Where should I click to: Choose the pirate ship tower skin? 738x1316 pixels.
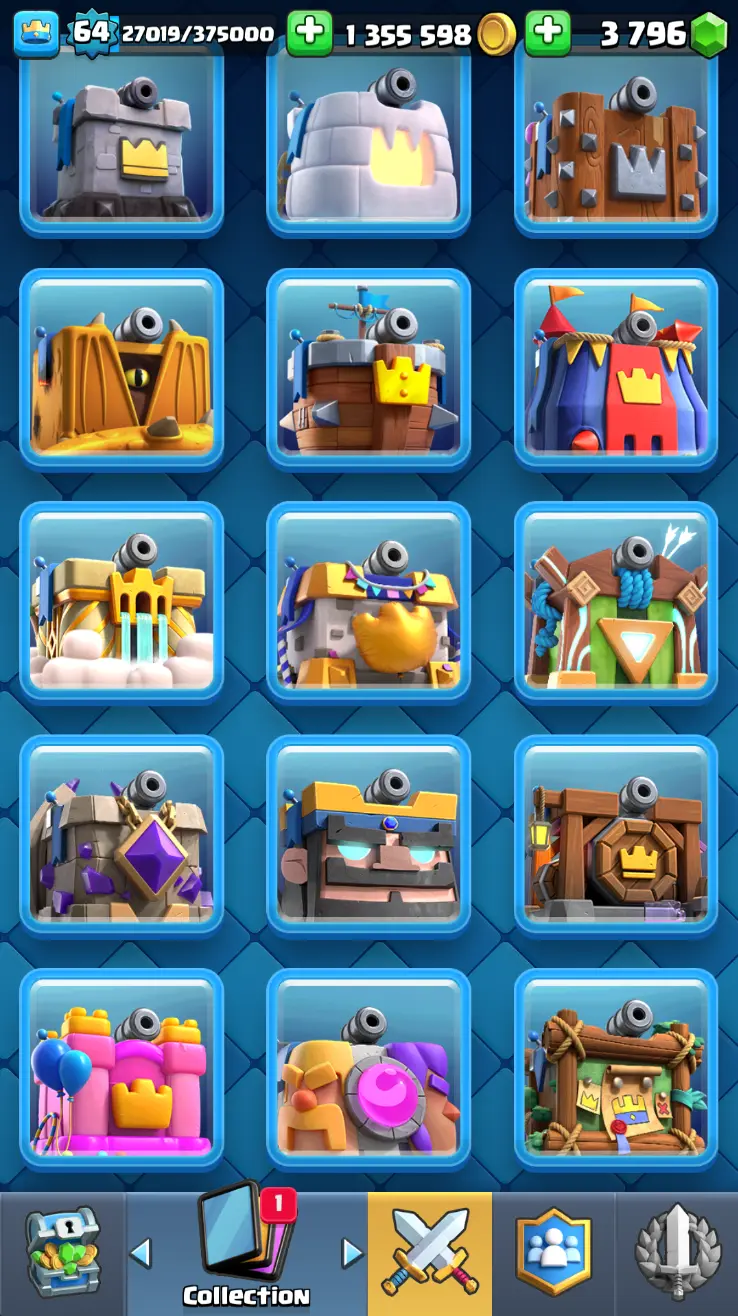[x=368, y=368]
